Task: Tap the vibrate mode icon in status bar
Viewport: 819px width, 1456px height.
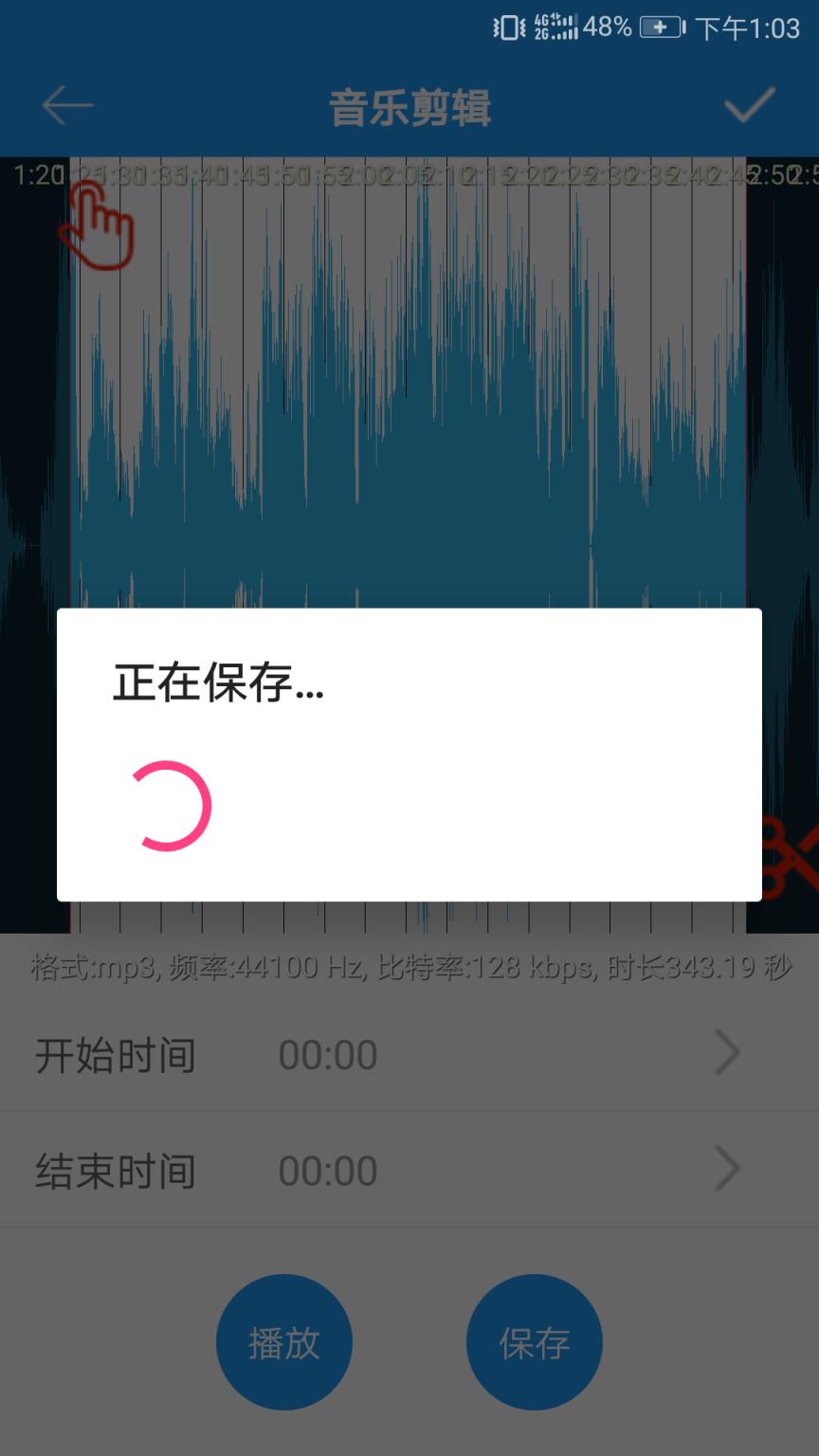Action: (508, 28)
